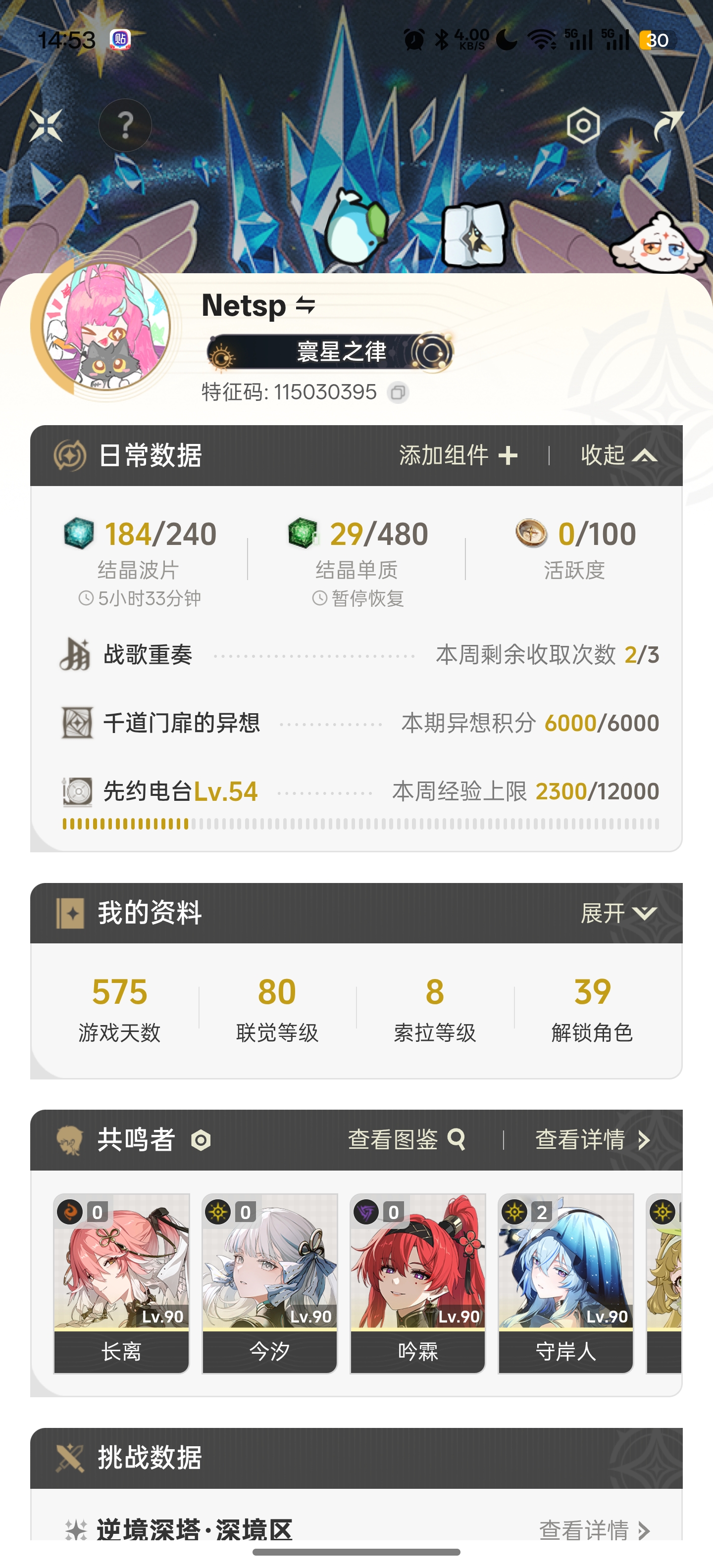
Task: Copy the 特征码 115030395
Action: (x=398, y=392)
